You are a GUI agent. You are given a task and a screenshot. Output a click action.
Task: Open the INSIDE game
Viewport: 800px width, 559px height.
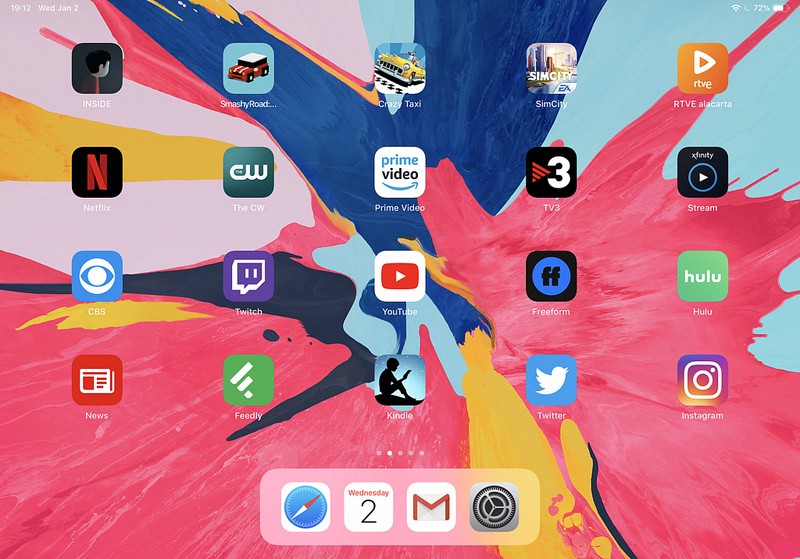[x=97, y=68]
